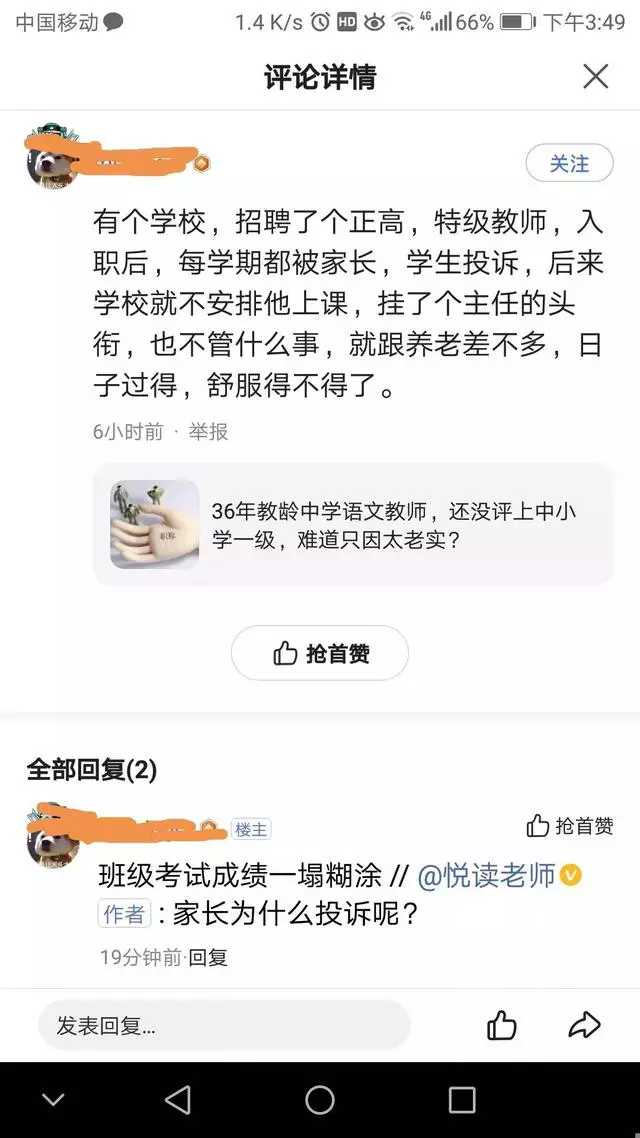Follow the commenter with 关注 button
The image size is (640, 1138).
tap(569, 163)
